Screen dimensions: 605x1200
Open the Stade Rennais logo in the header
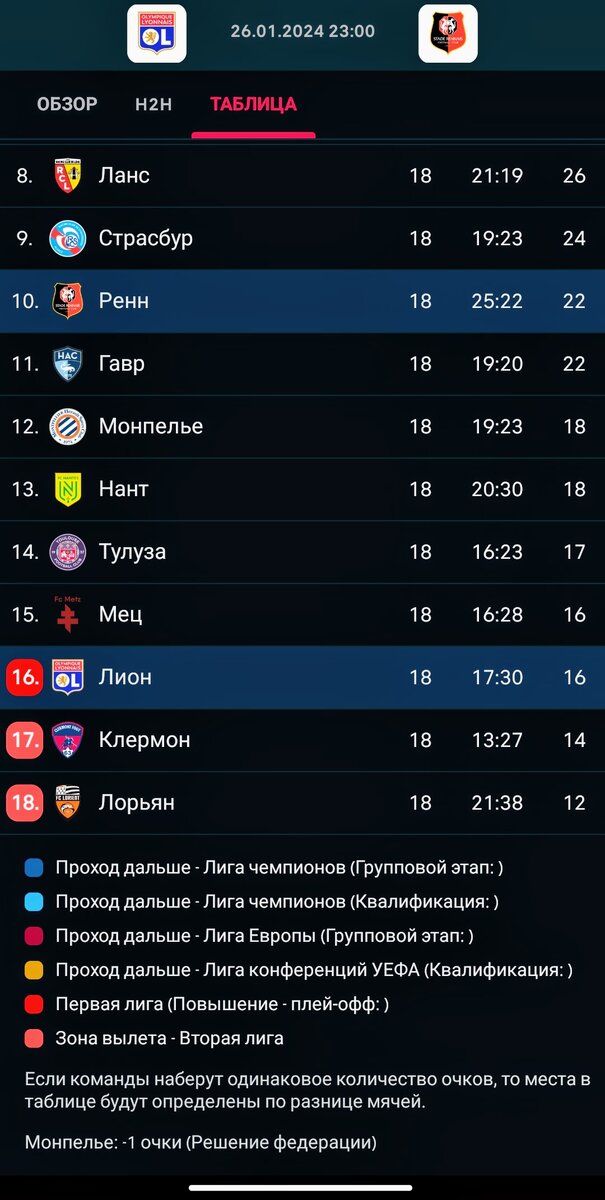coord(447,33)
